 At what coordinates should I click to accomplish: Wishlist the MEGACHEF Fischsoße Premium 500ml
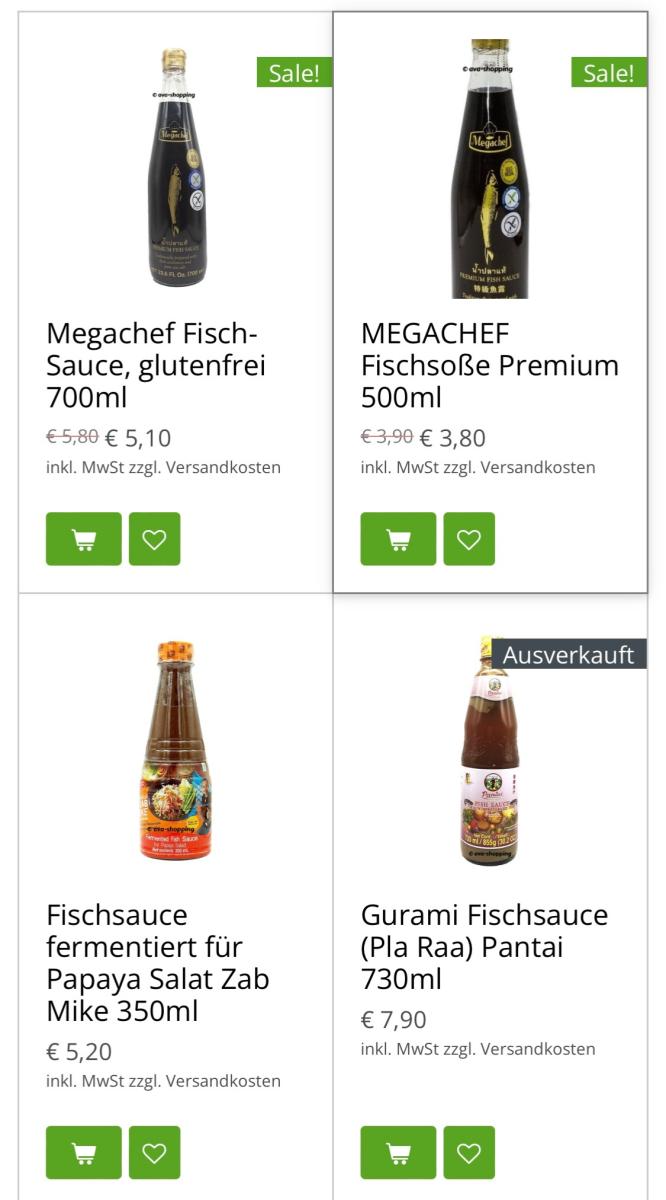[x=469, y=539]
